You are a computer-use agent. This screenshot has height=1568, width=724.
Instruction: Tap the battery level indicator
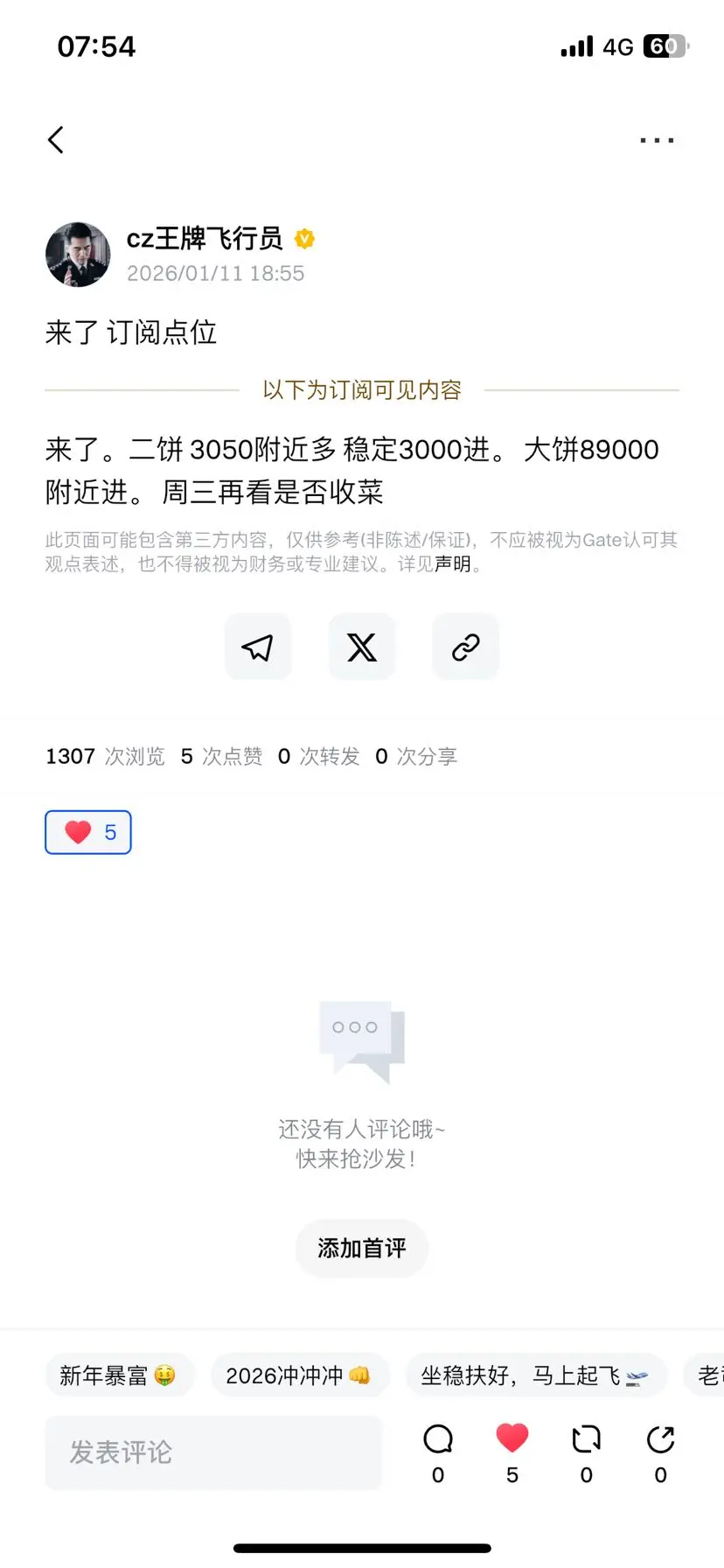666,45
